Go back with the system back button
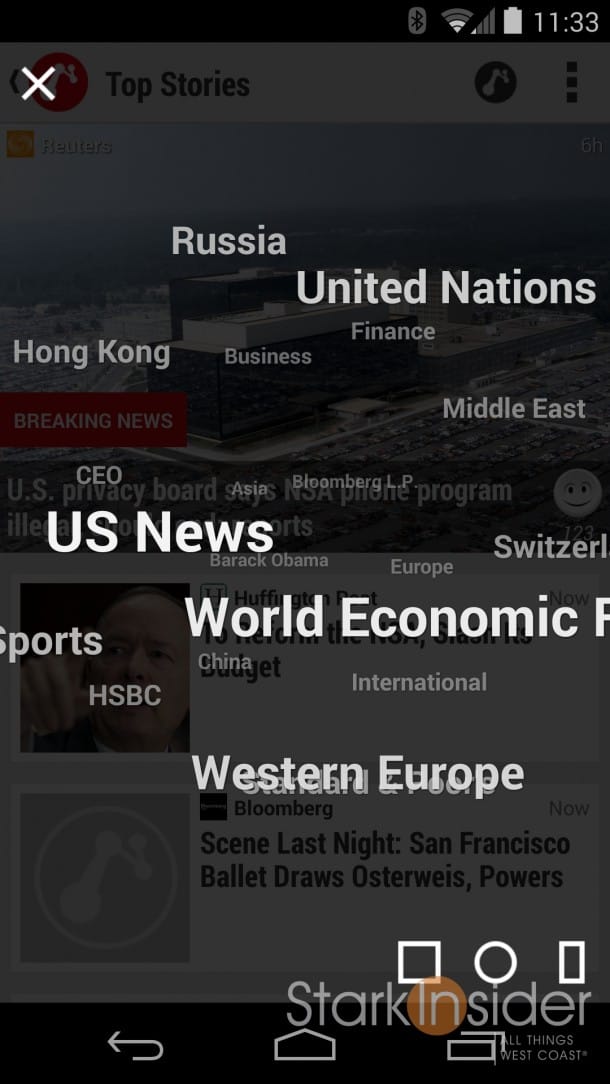Screen dimensions: 610x1084 point(136,1045)
